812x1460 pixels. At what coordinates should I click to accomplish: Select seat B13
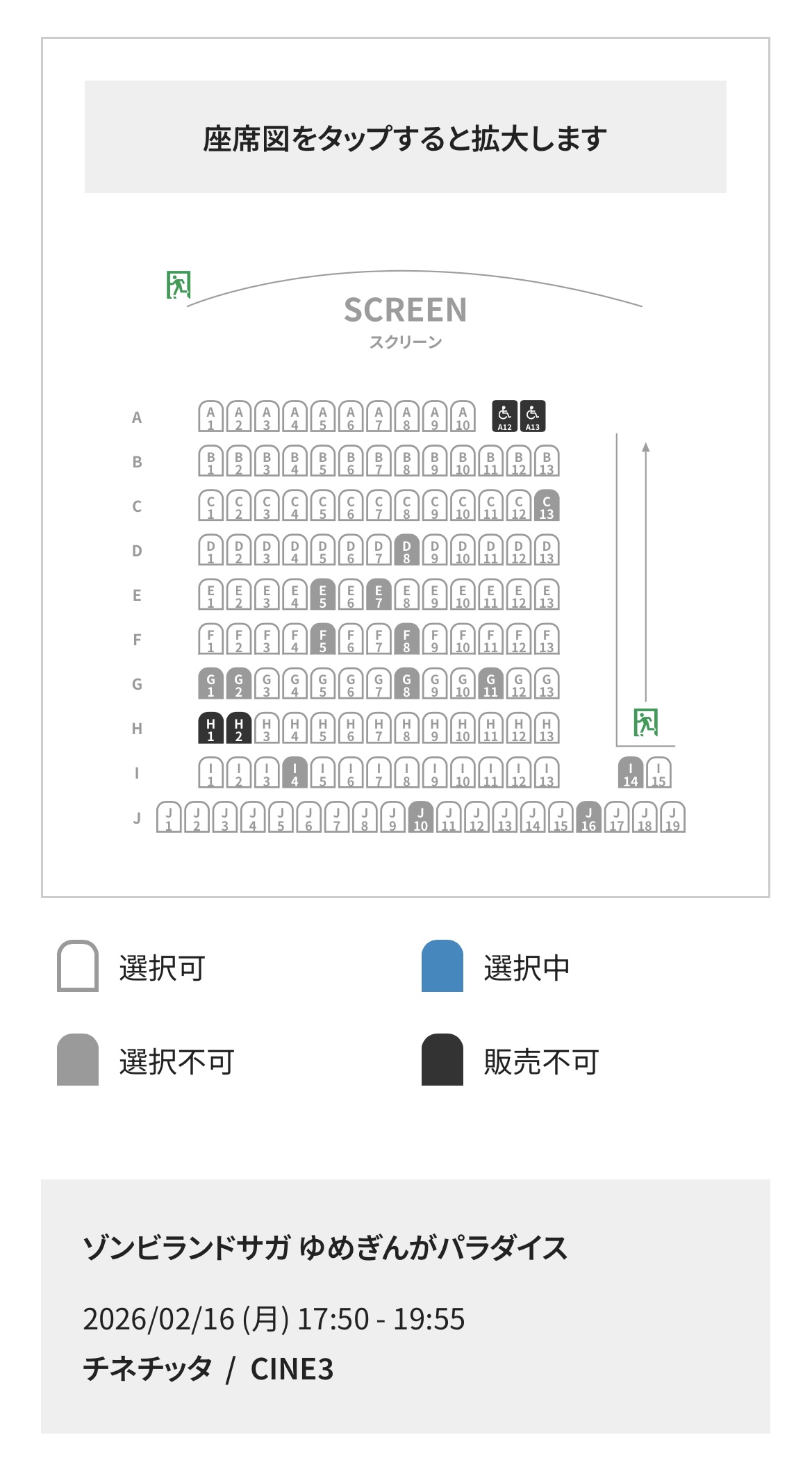point(547,461)
